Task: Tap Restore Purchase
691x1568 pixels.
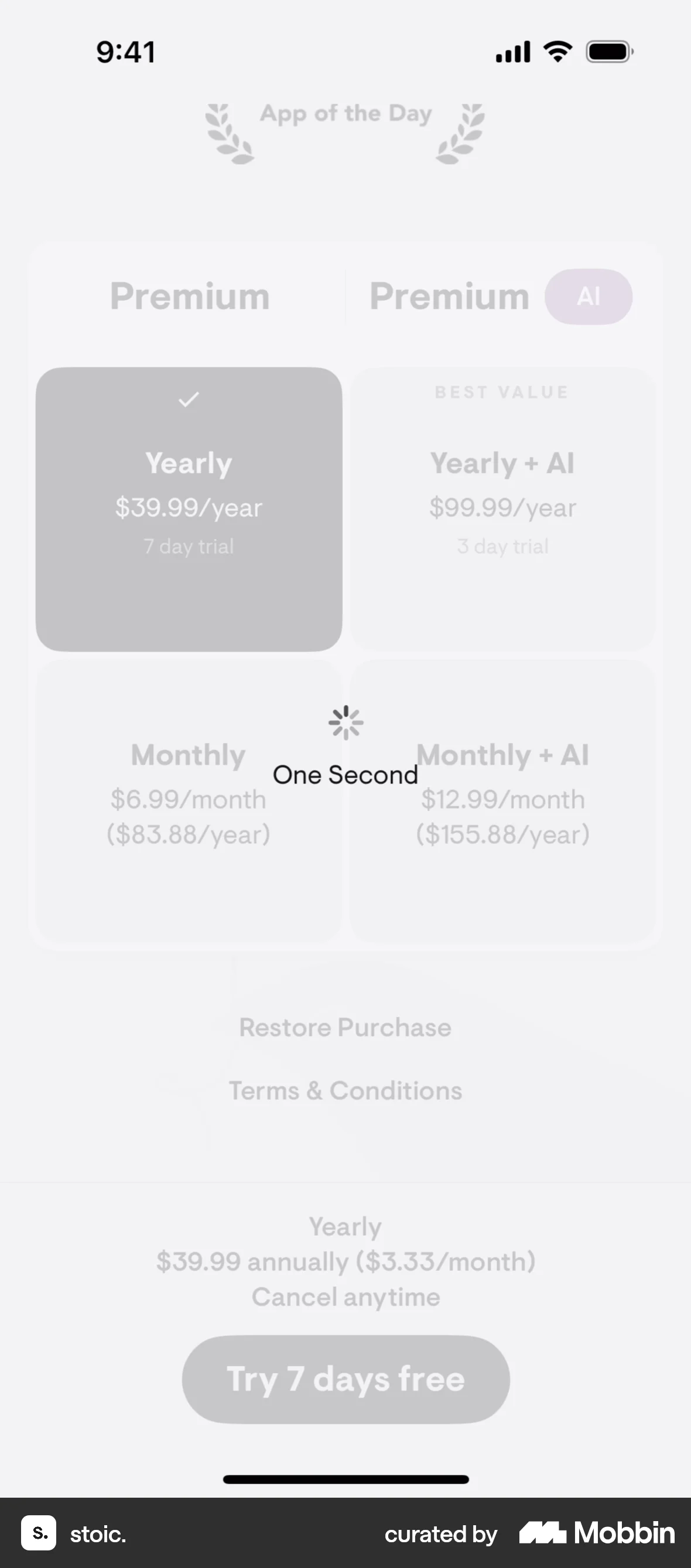Action: [x=345, y=1028]
